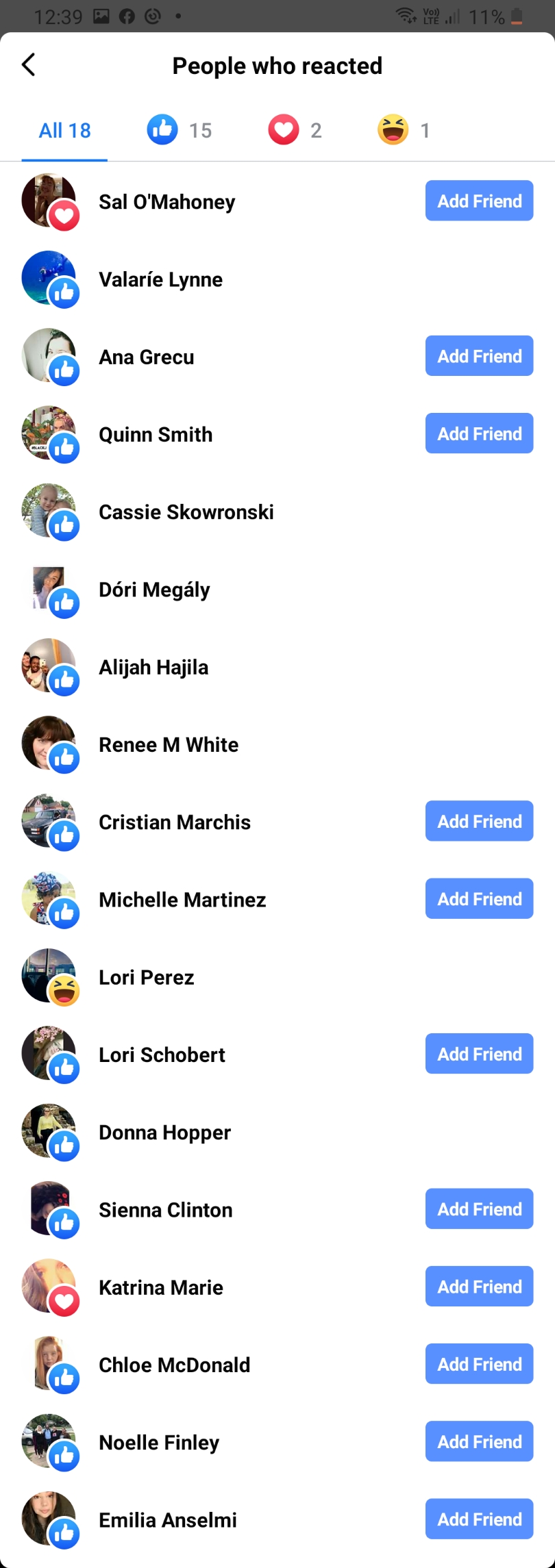Tap Add Friend next to Michelle Martinez
Viewport: 555px width, 1568px height.
[479, 898]
